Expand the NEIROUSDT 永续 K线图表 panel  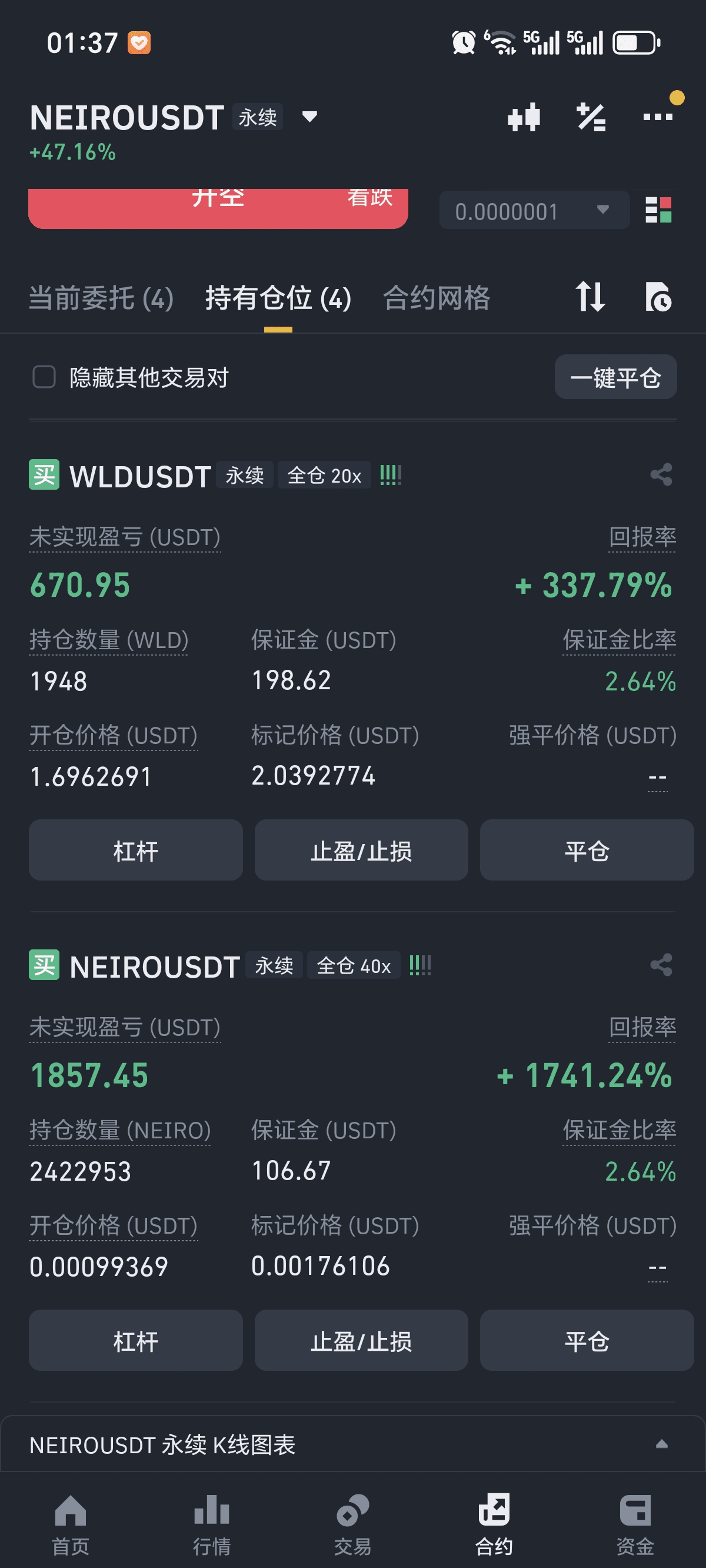click(x=353, y=1444)
